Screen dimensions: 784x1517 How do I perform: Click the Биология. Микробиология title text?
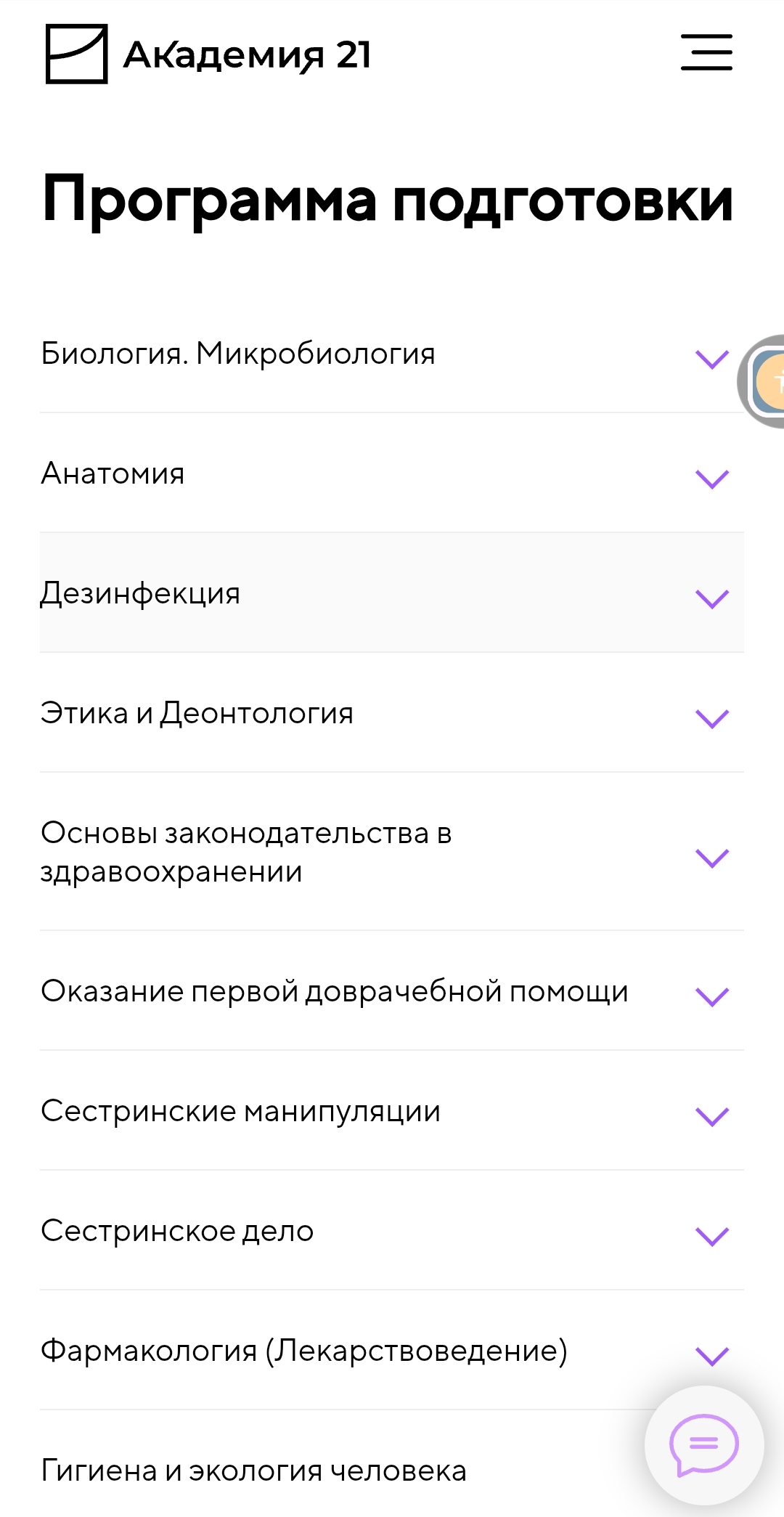point(237,354)
